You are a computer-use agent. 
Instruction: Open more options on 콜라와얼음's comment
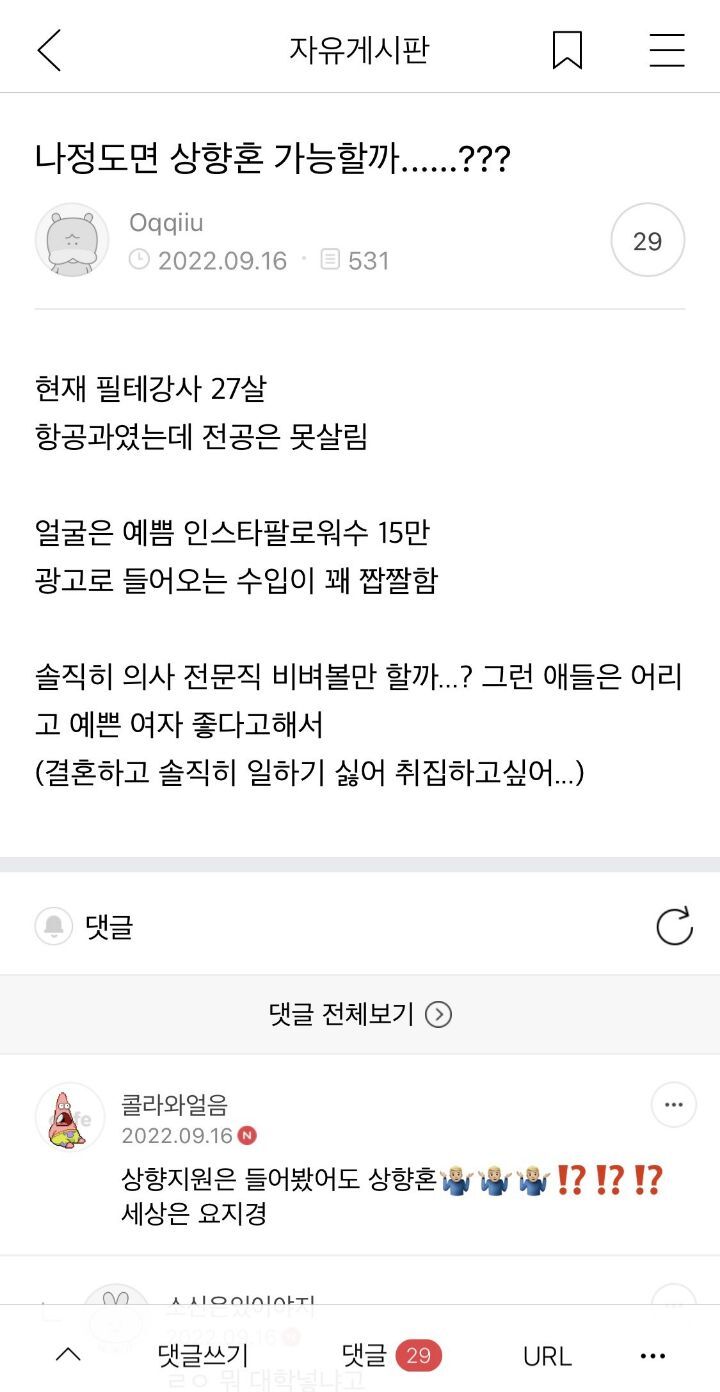(x=672, y=1104)
